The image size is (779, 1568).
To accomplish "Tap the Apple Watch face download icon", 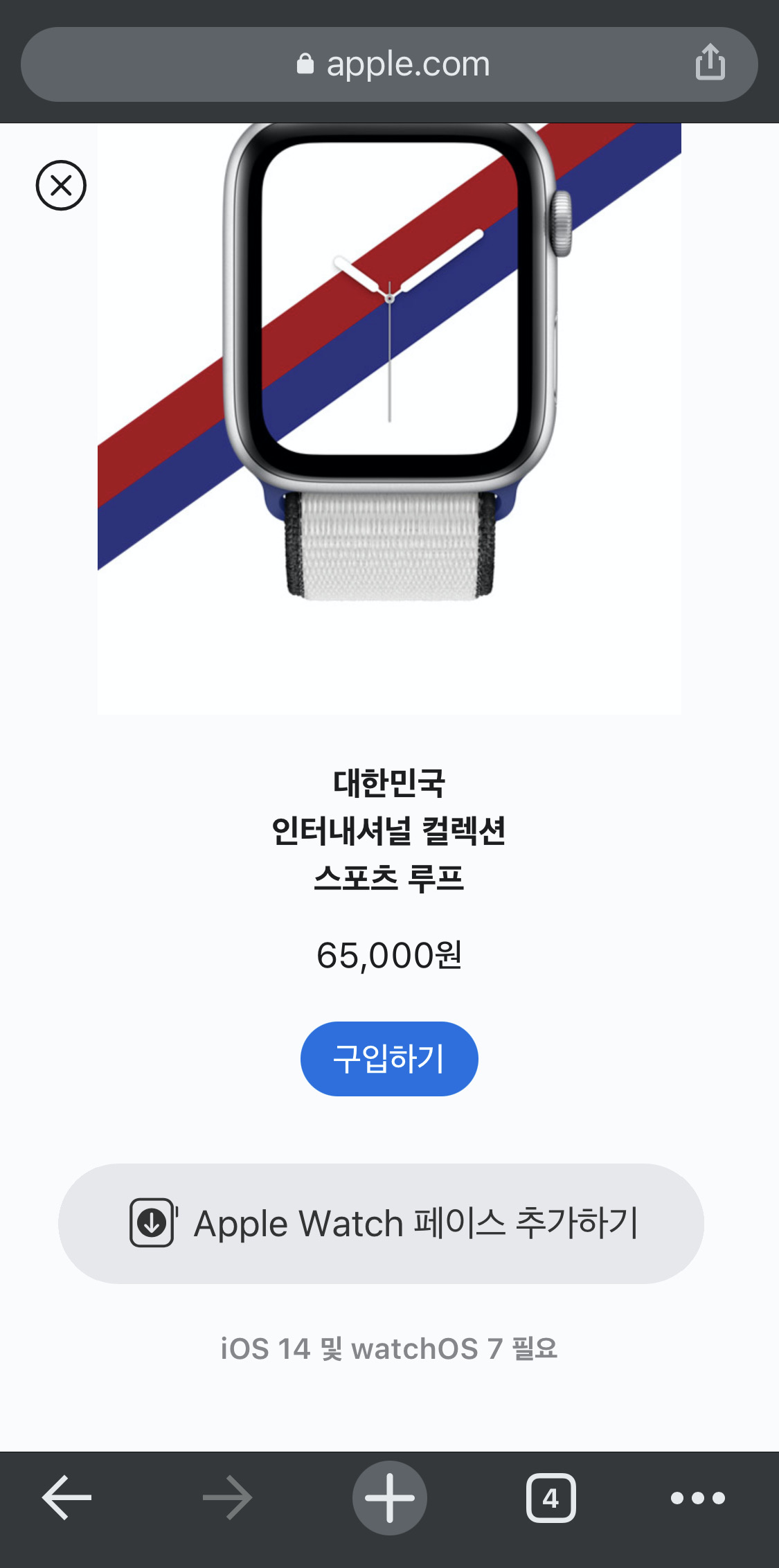I will (152, 1222).
